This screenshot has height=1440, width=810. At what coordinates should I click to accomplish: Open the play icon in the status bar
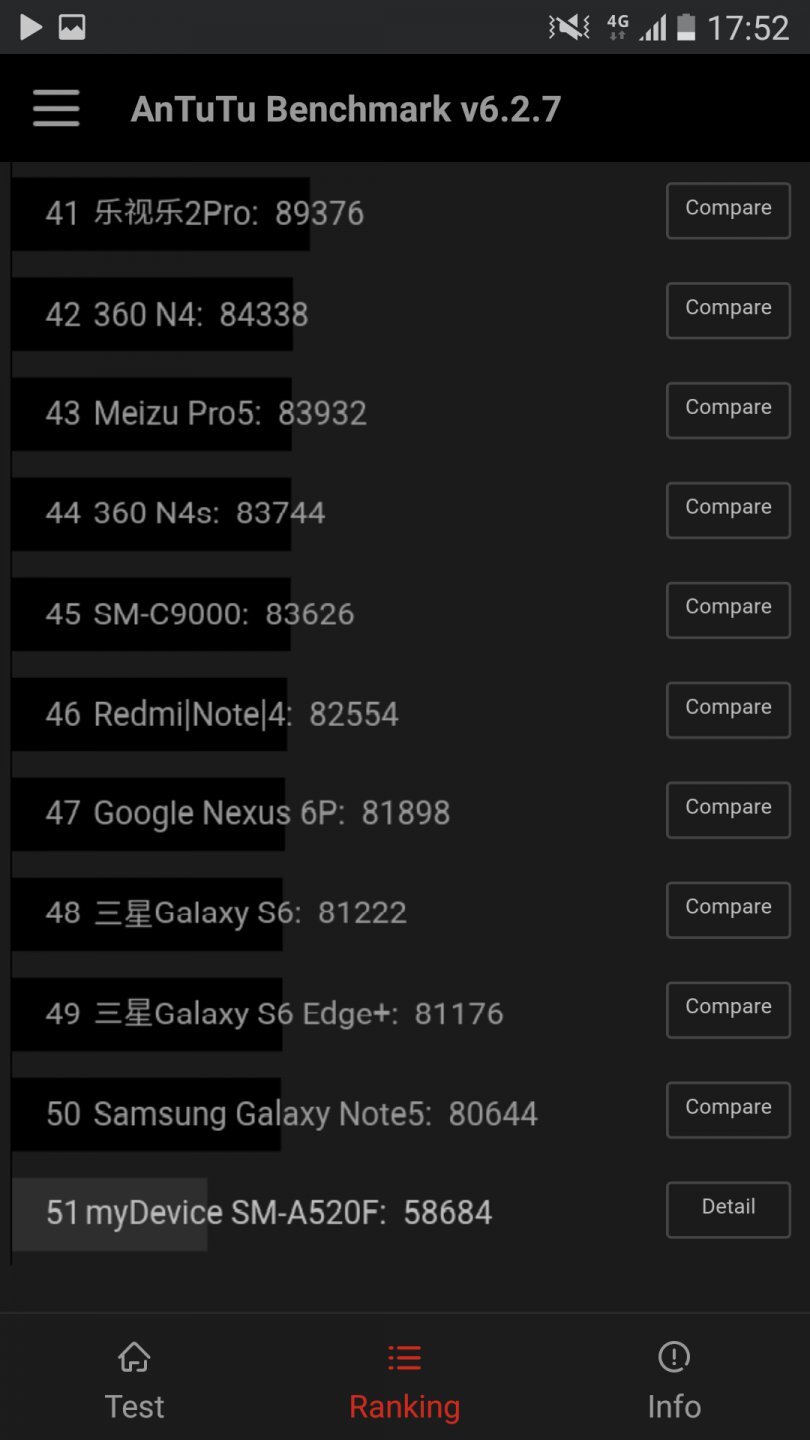[x=29, y=26]
